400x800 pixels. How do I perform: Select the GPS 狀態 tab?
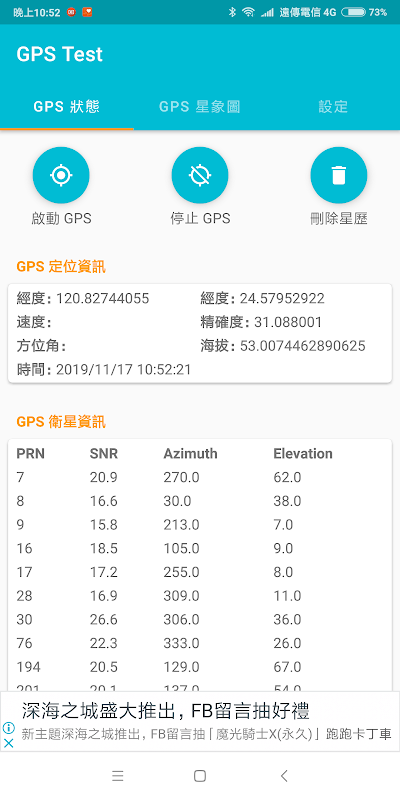coord(67,107)
